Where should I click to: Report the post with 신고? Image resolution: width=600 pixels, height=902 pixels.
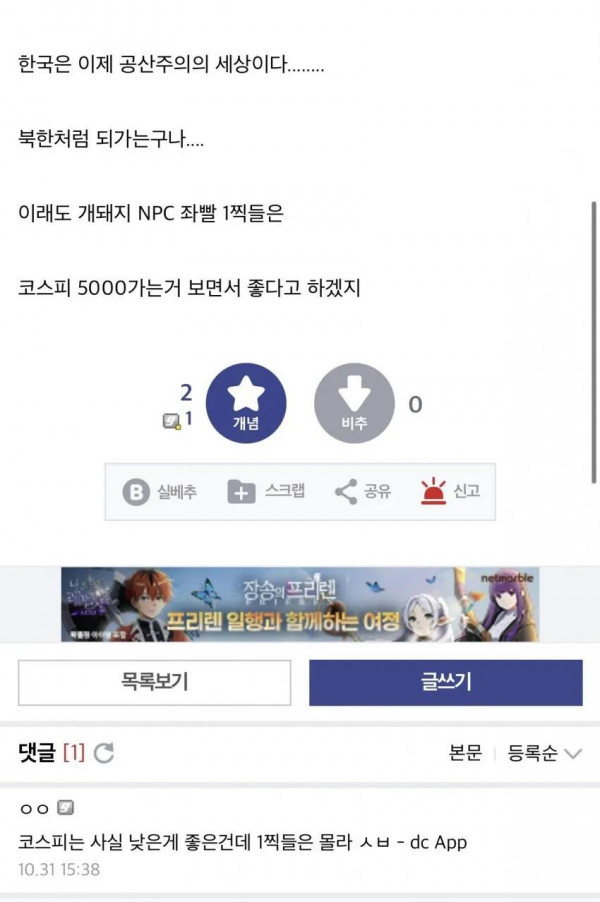tap(450, 491)
